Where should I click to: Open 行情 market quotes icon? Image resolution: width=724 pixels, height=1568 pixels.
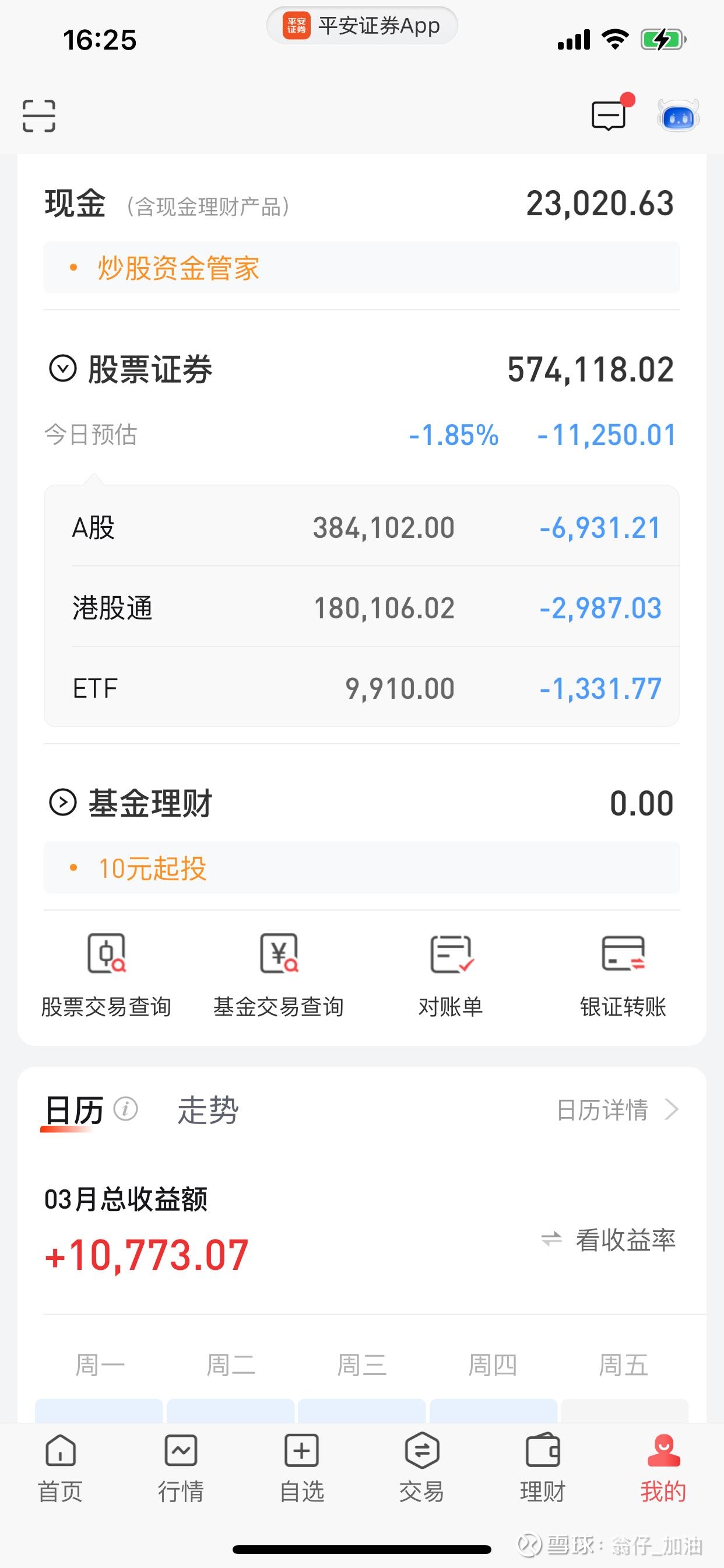point(180,1466)
